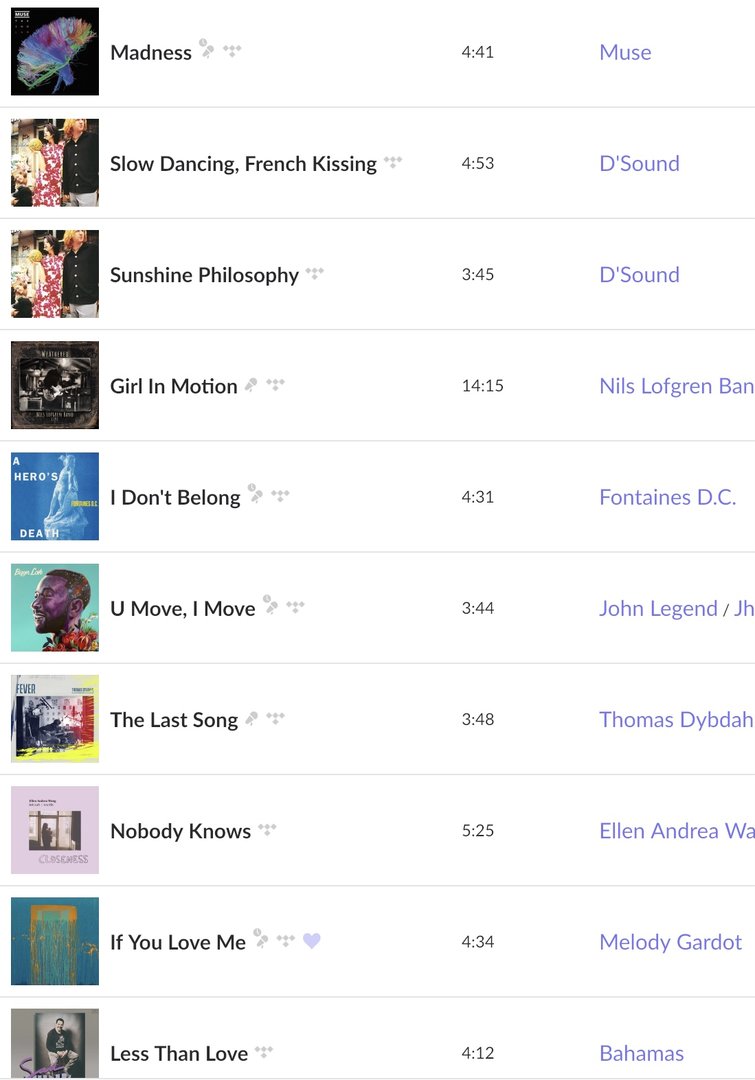The height and width of the screenshot is (1080, 755).
Task: Tap the track If You Love Me
Action: point(178,942)
